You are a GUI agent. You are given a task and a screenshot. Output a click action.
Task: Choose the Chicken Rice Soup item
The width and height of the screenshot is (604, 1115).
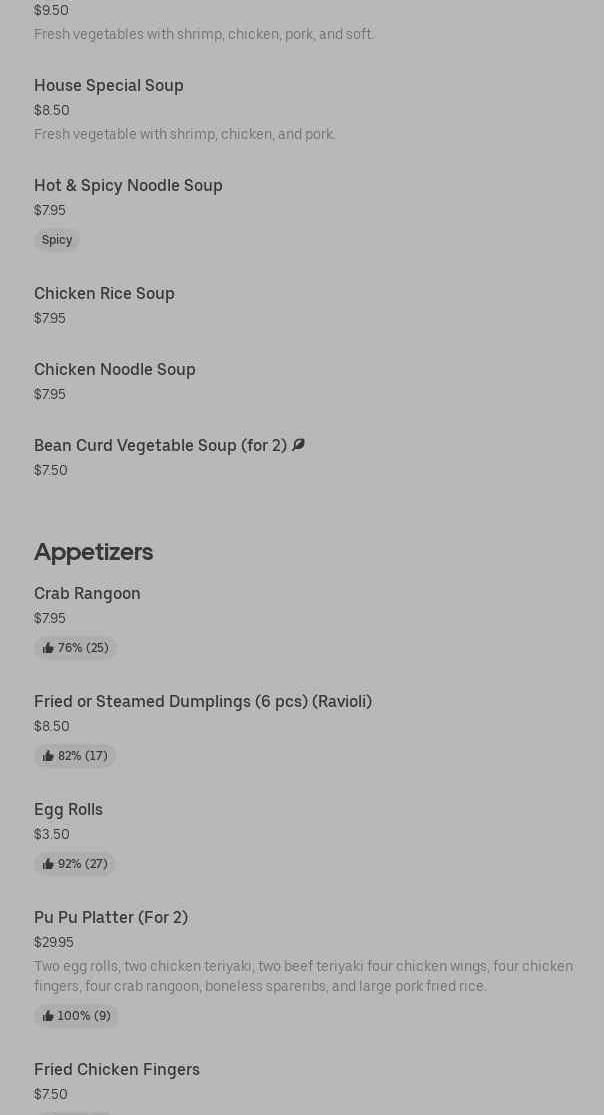[x=104, y=294]
